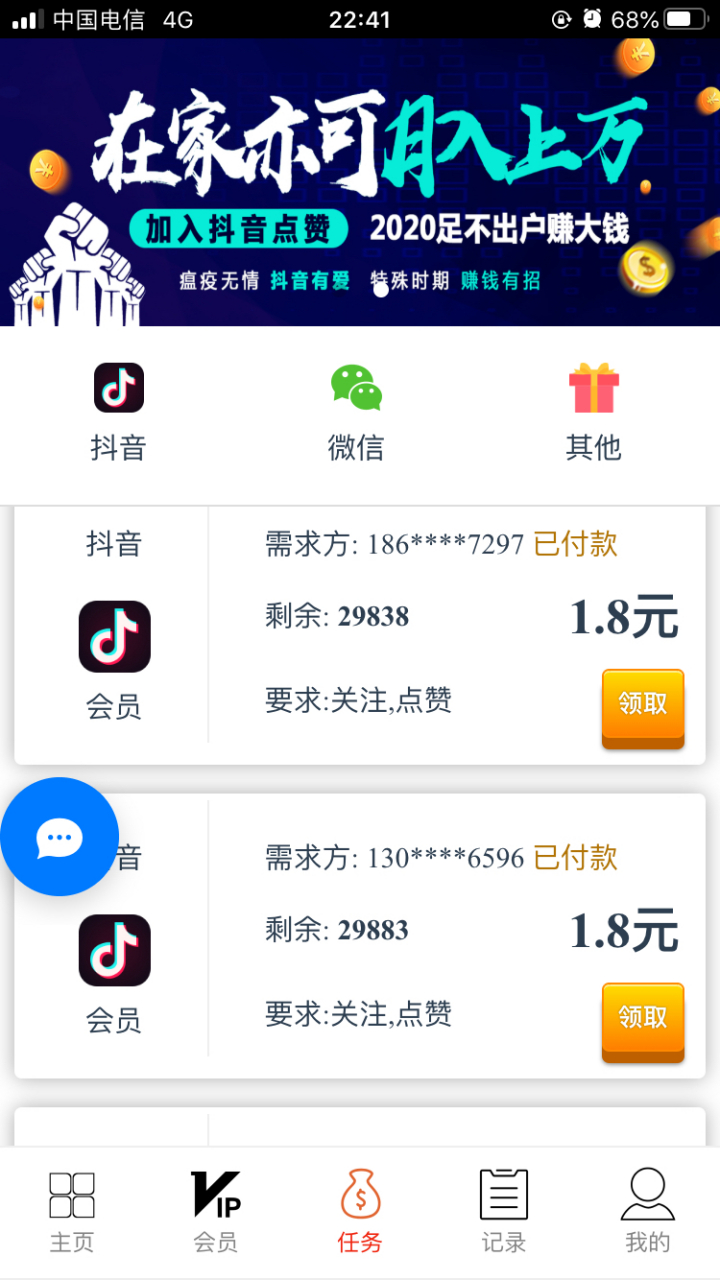
Task: Select the 其他 gift category
Action: [594, 412]
